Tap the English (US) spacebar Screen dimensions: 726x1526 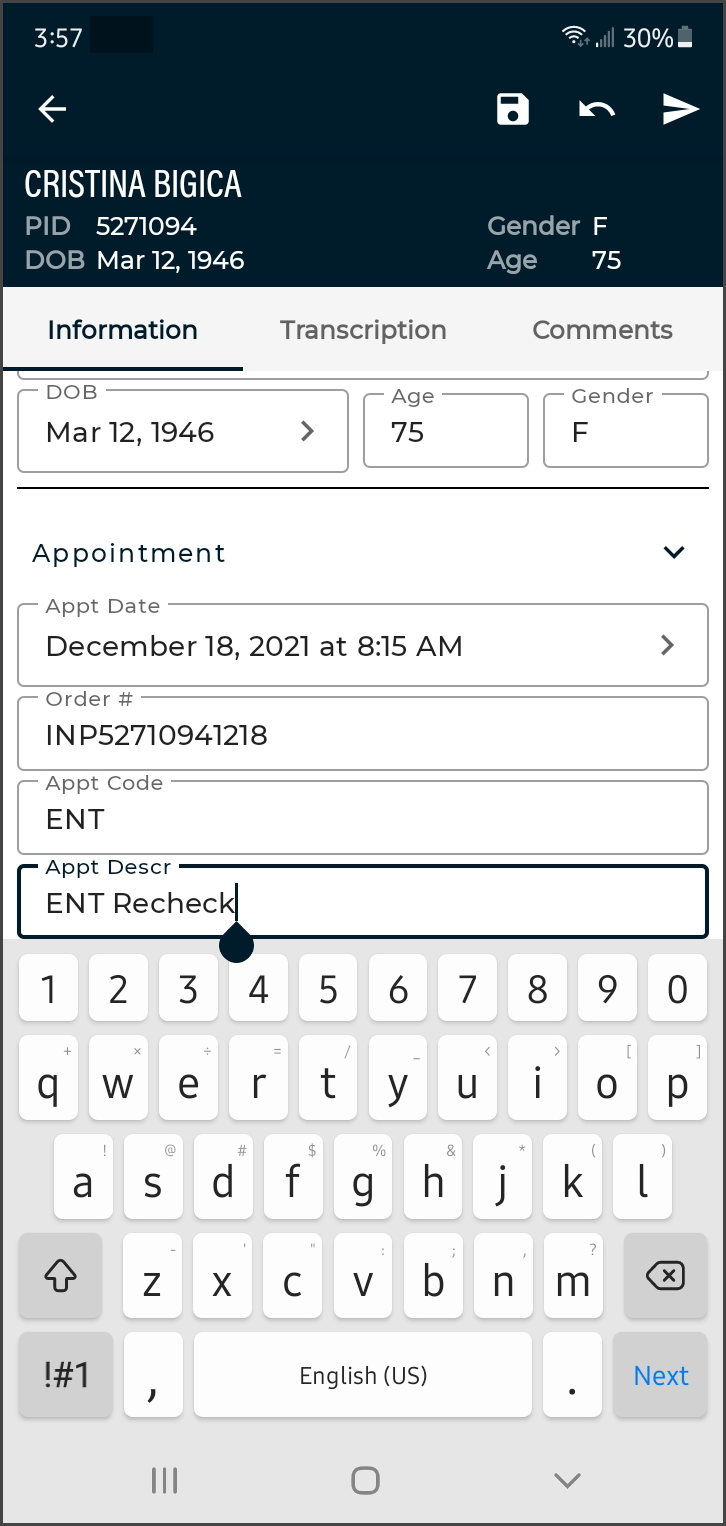[x=362, y=1375]
